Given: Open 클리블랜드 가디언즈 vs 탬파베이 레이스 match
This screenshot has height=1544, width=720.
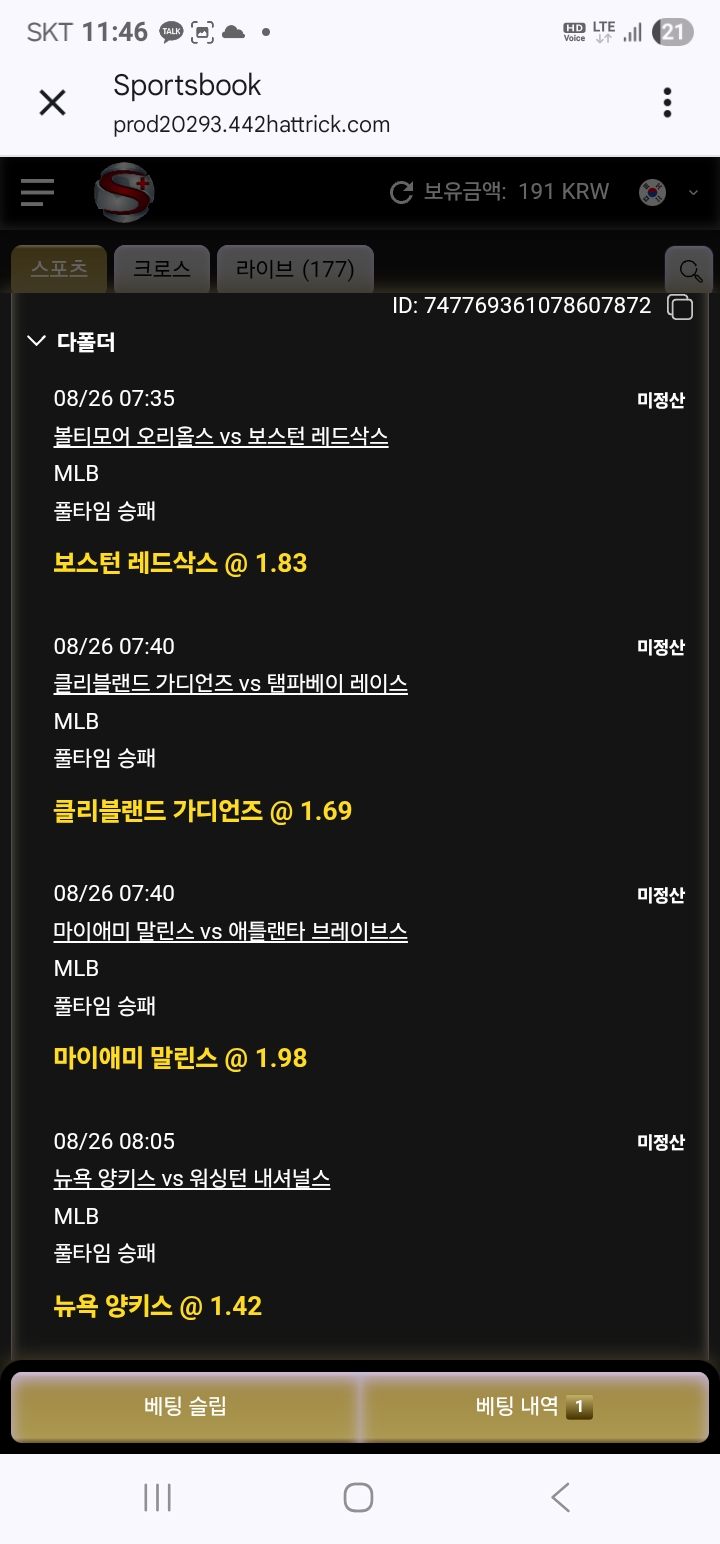Looking at the screenshot, I should pos(230,684).
